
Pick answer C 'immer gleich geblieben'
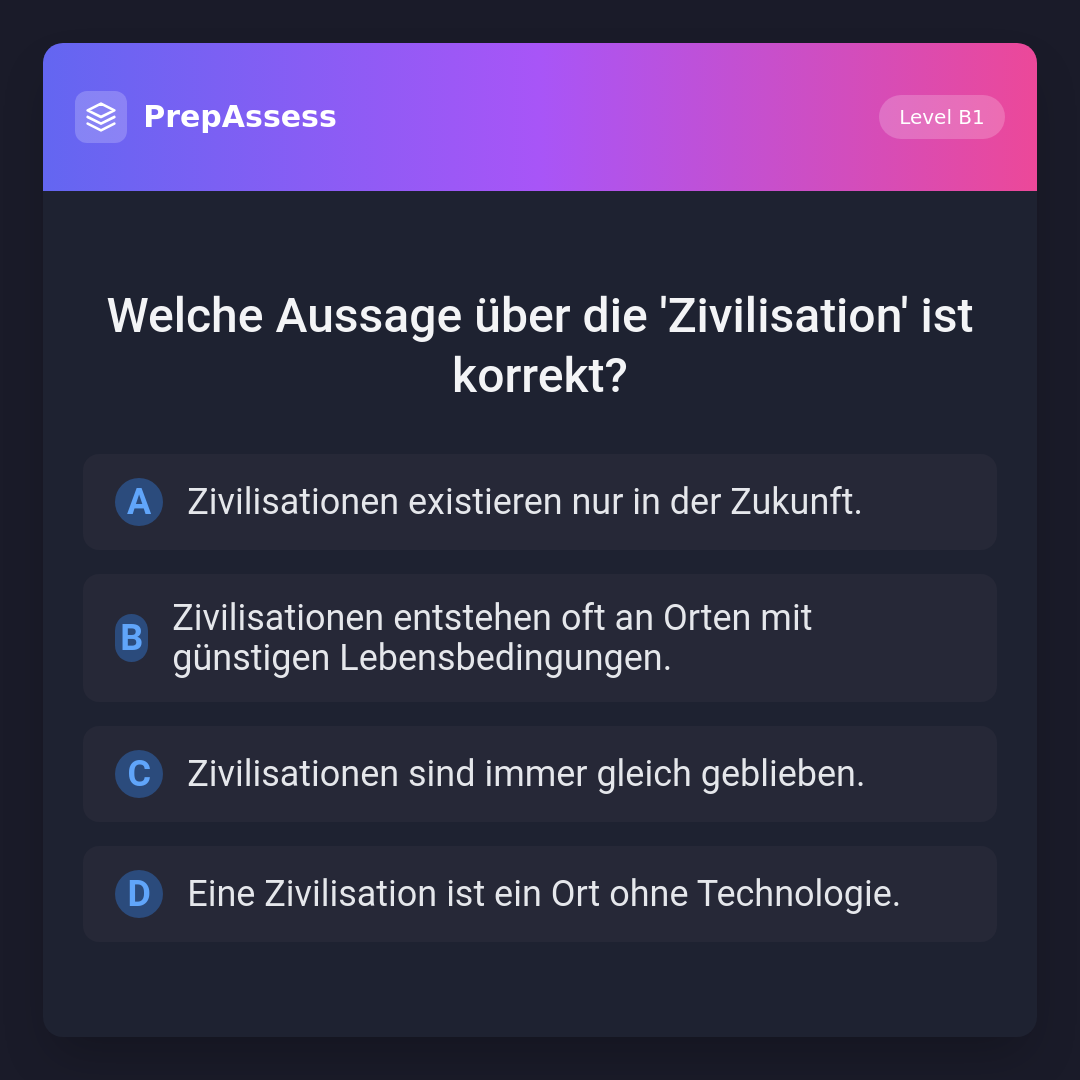click(540, 774)
